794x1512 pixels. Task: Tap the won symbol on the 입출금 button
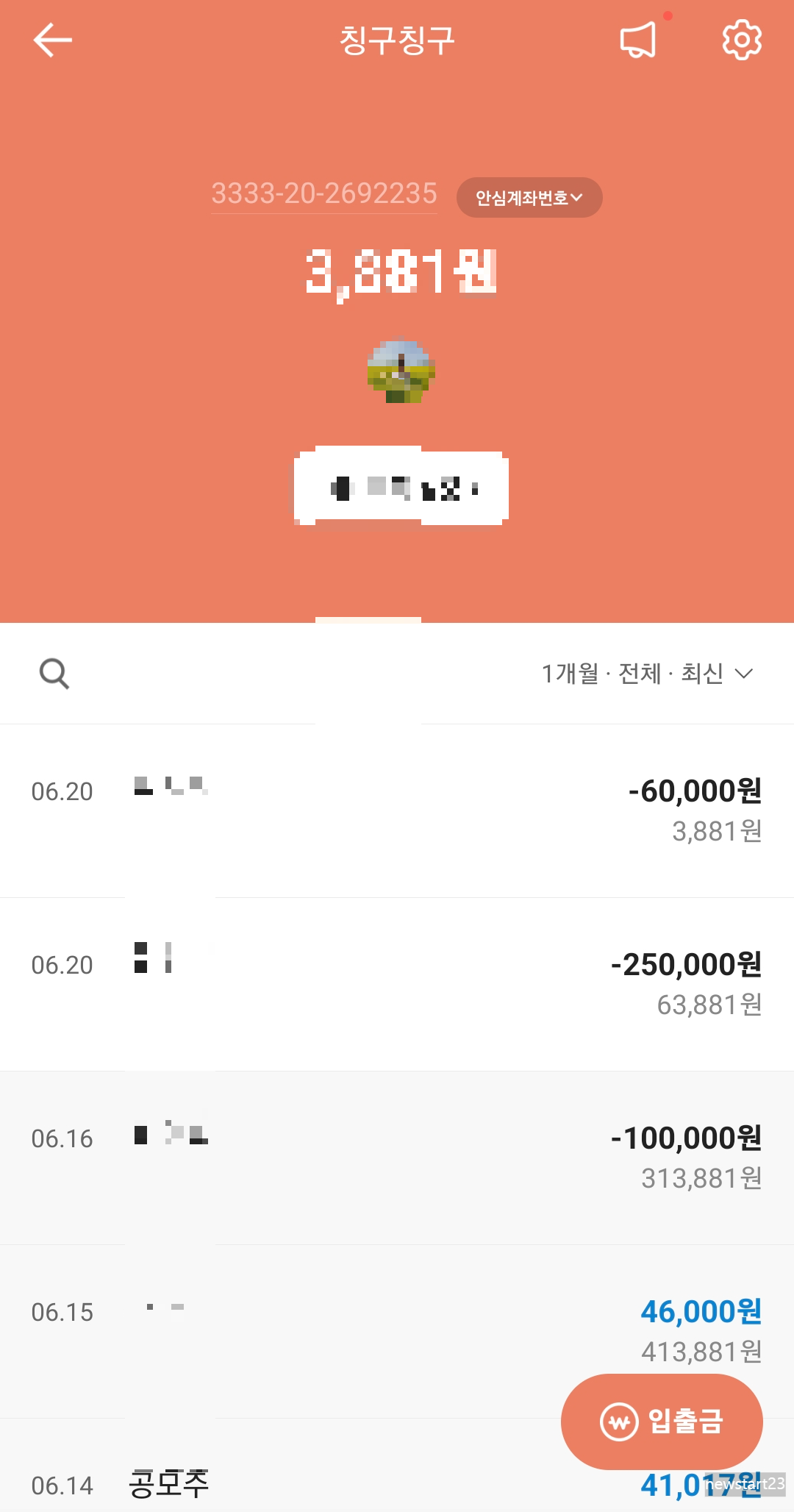click(620, 1421)
